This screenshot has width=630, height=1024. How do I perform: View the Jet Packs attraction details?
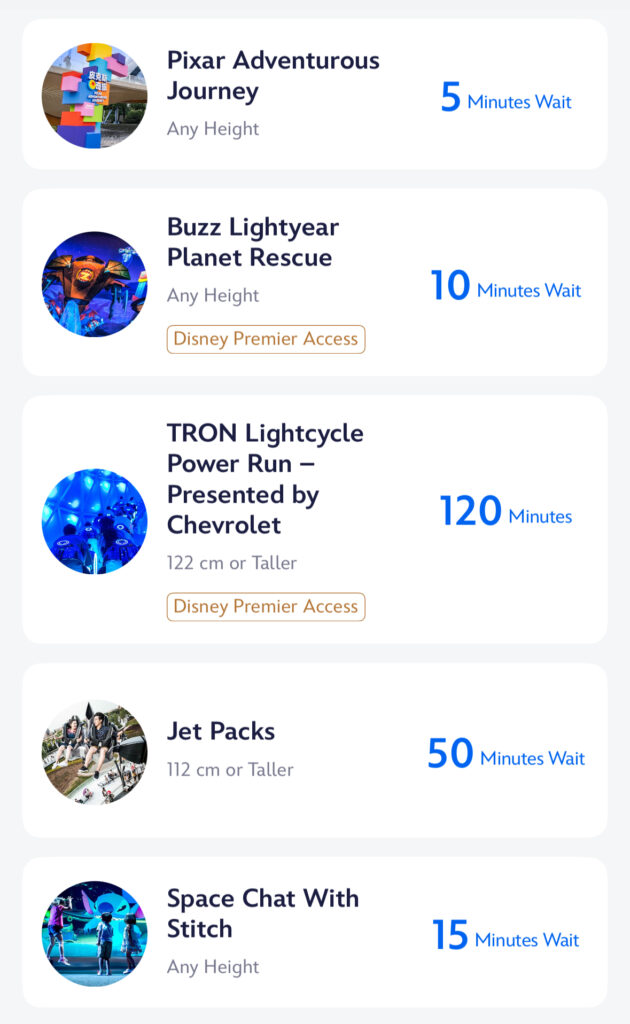[x=315, y=750]
